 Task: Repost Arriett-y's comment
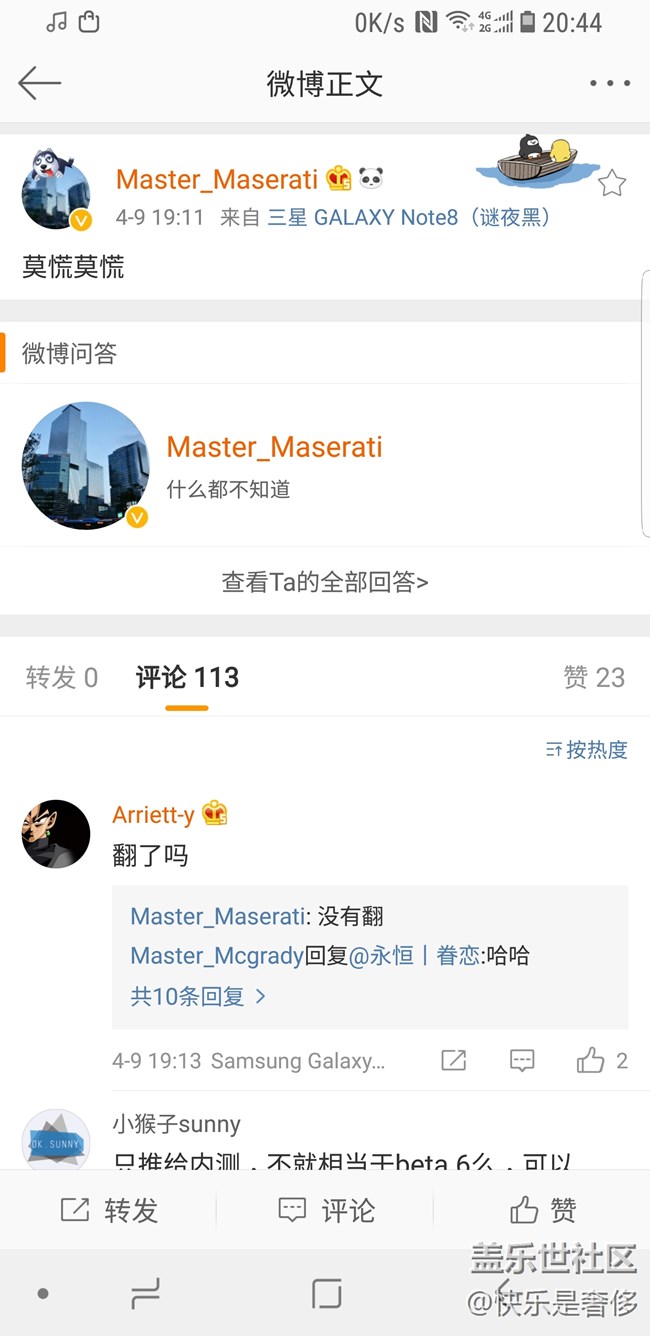454,1060
